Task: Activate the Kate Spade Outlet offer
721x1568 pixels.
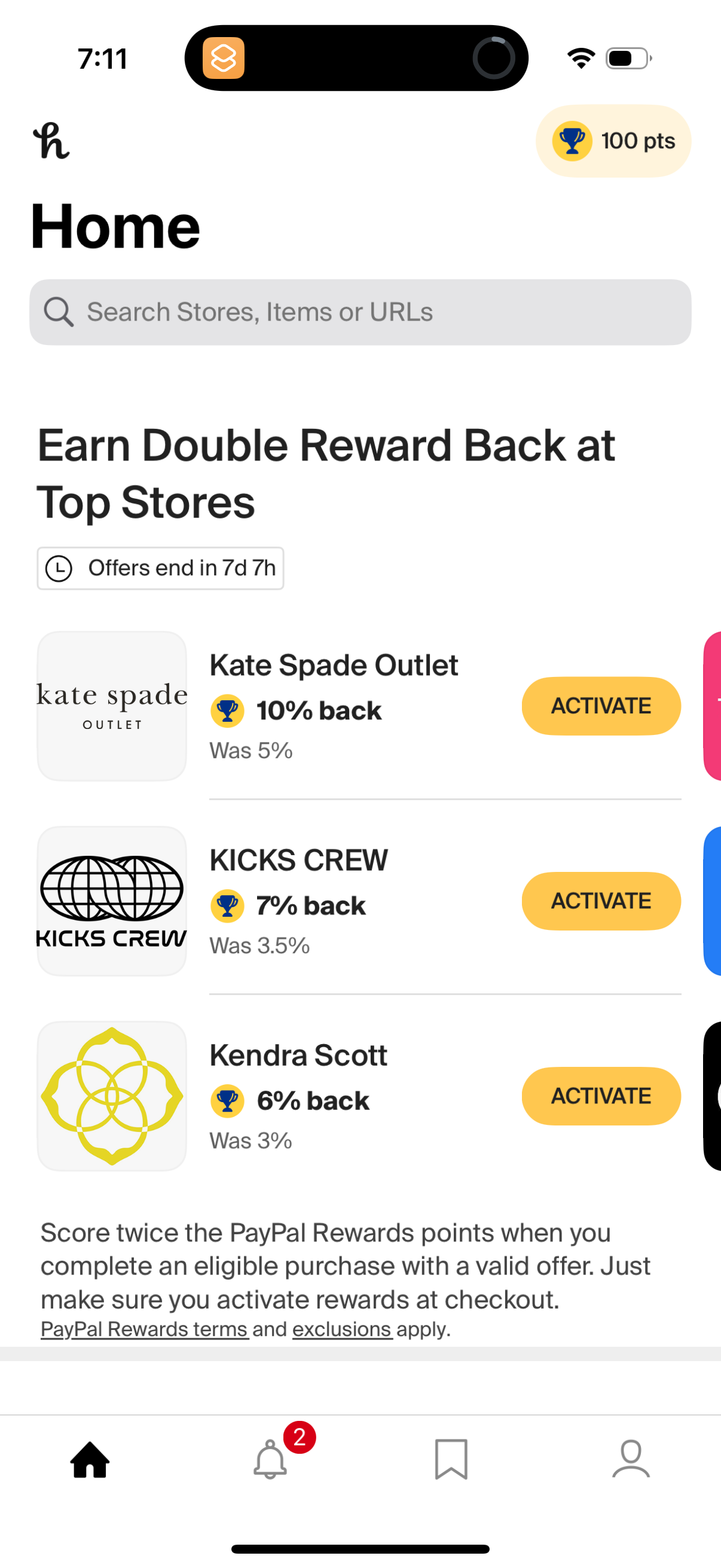Action: coord(600,706)
